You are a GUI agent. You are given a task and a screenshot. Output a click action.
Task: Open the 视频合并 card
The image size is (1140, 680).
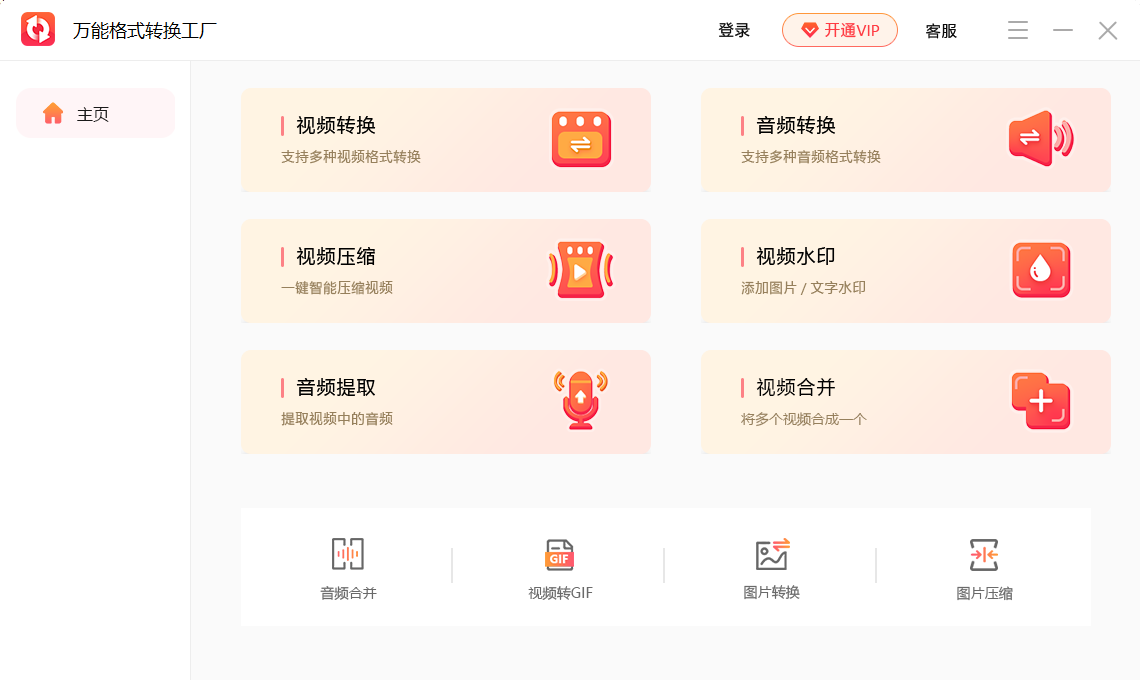(x=905, y=401)
